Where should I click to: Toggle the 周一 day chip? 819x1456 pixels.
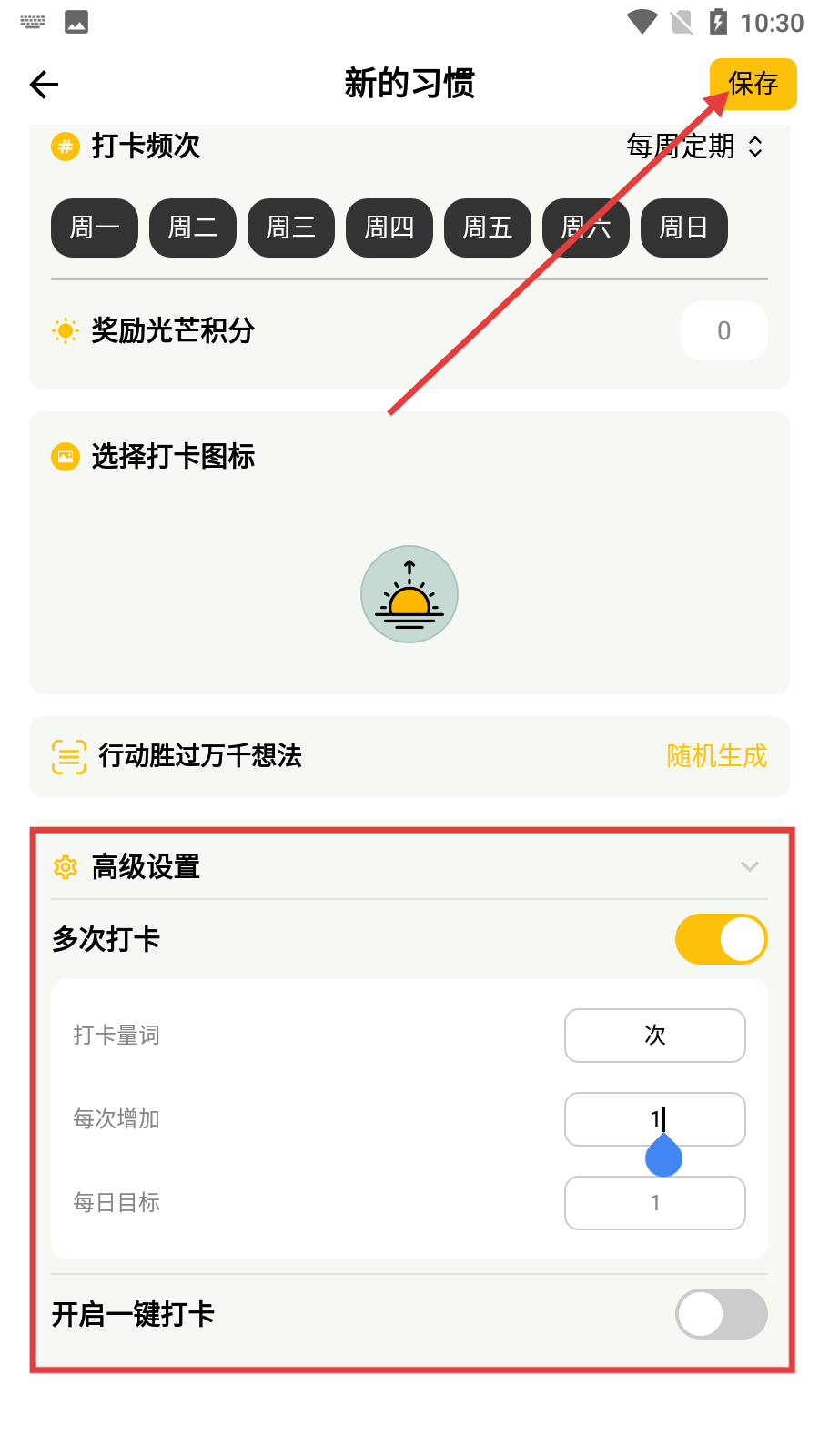pos(95,227)
